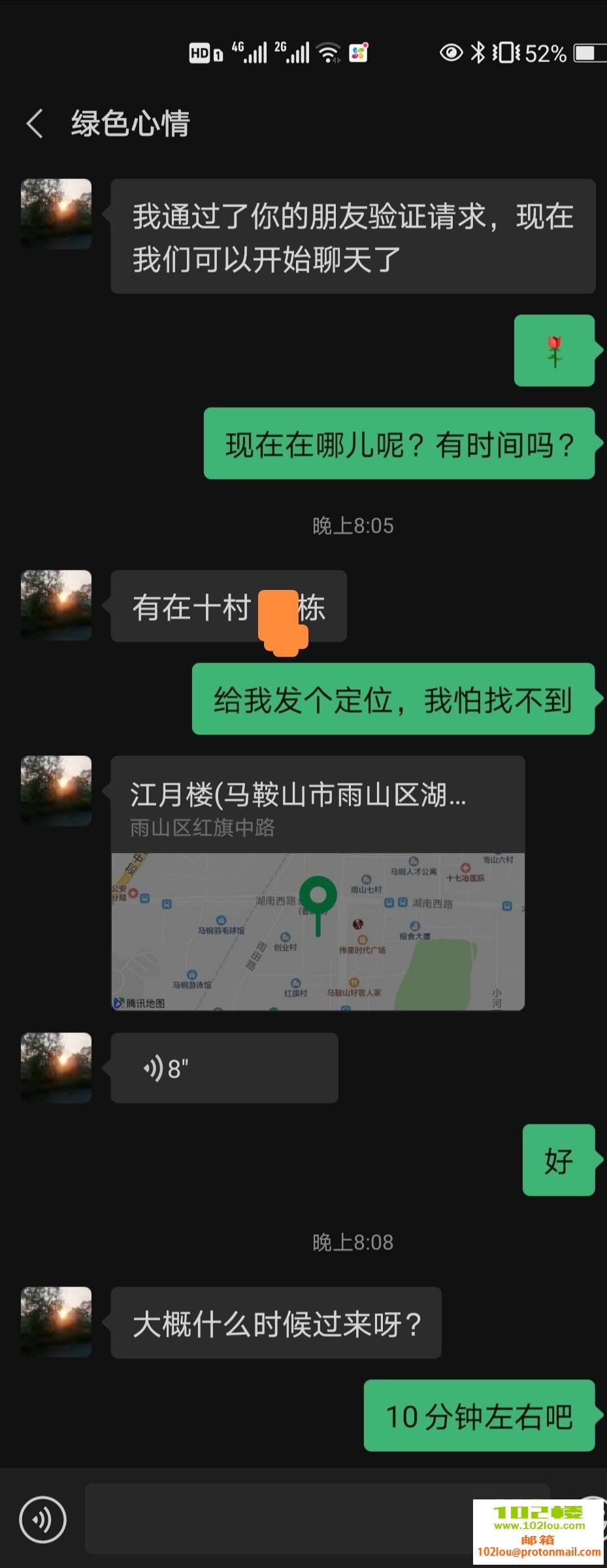Switch to voice input mode
607x1568 pixels.
[43, 1519]
